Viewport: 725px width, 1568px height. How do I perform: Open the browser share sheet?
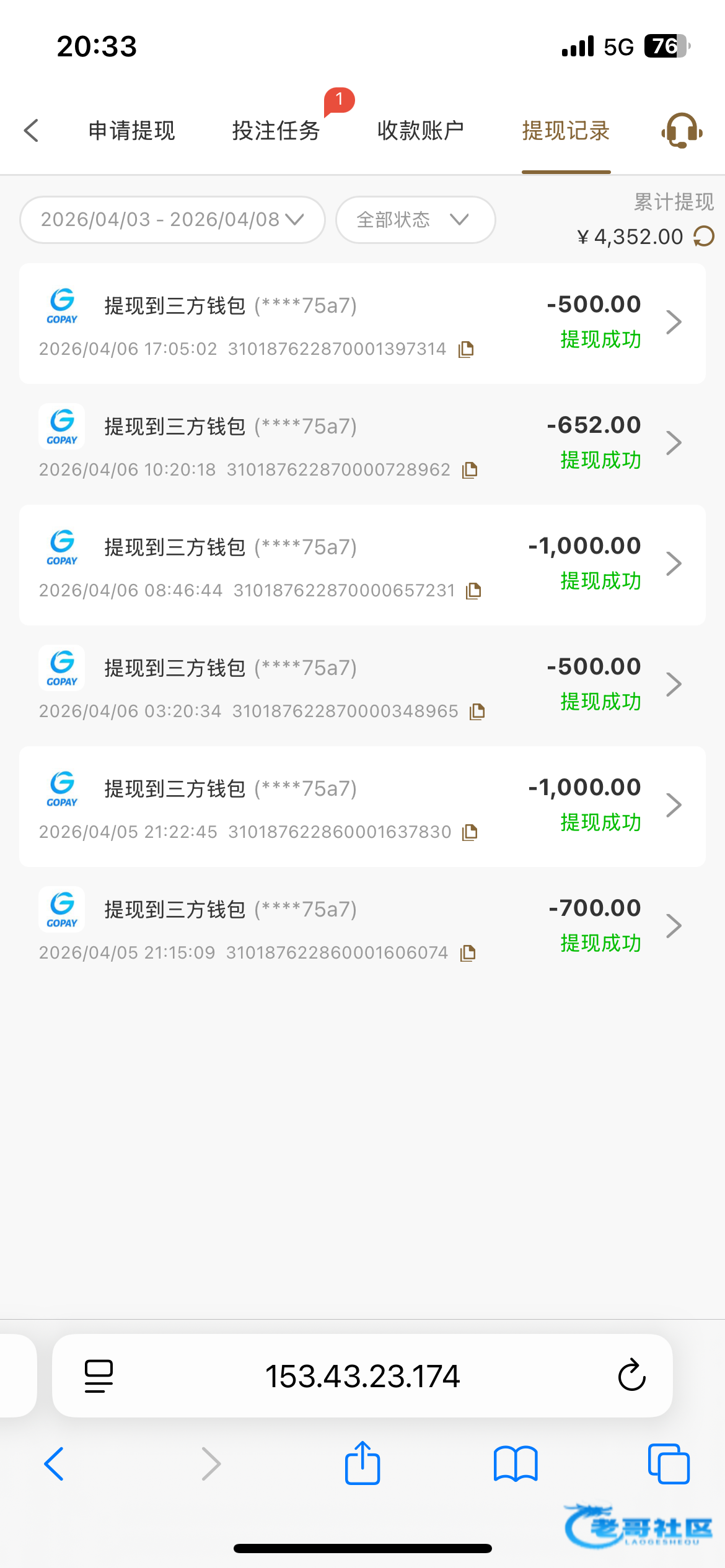[362, 1463]
